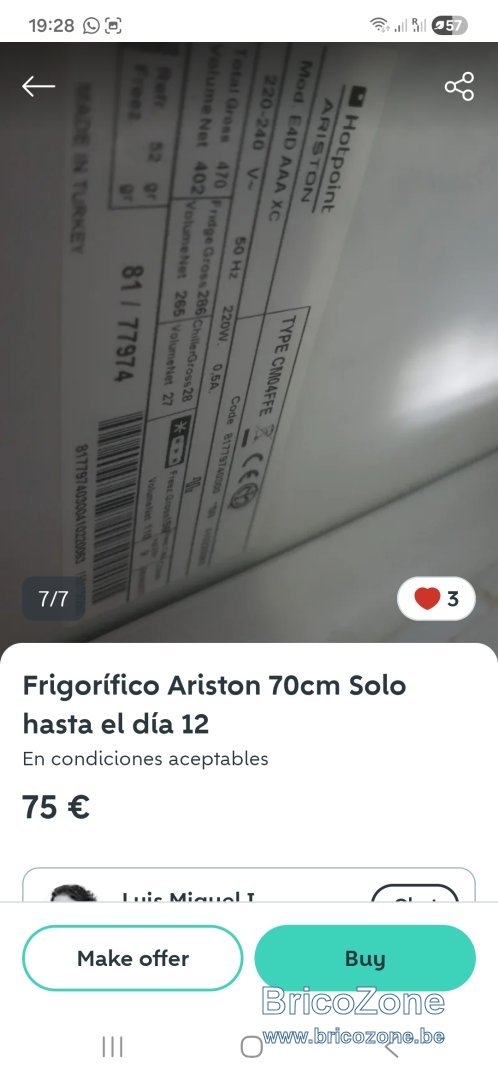
Task: Open seller Luis Miguel's profile card
Action: pos(249,885)
